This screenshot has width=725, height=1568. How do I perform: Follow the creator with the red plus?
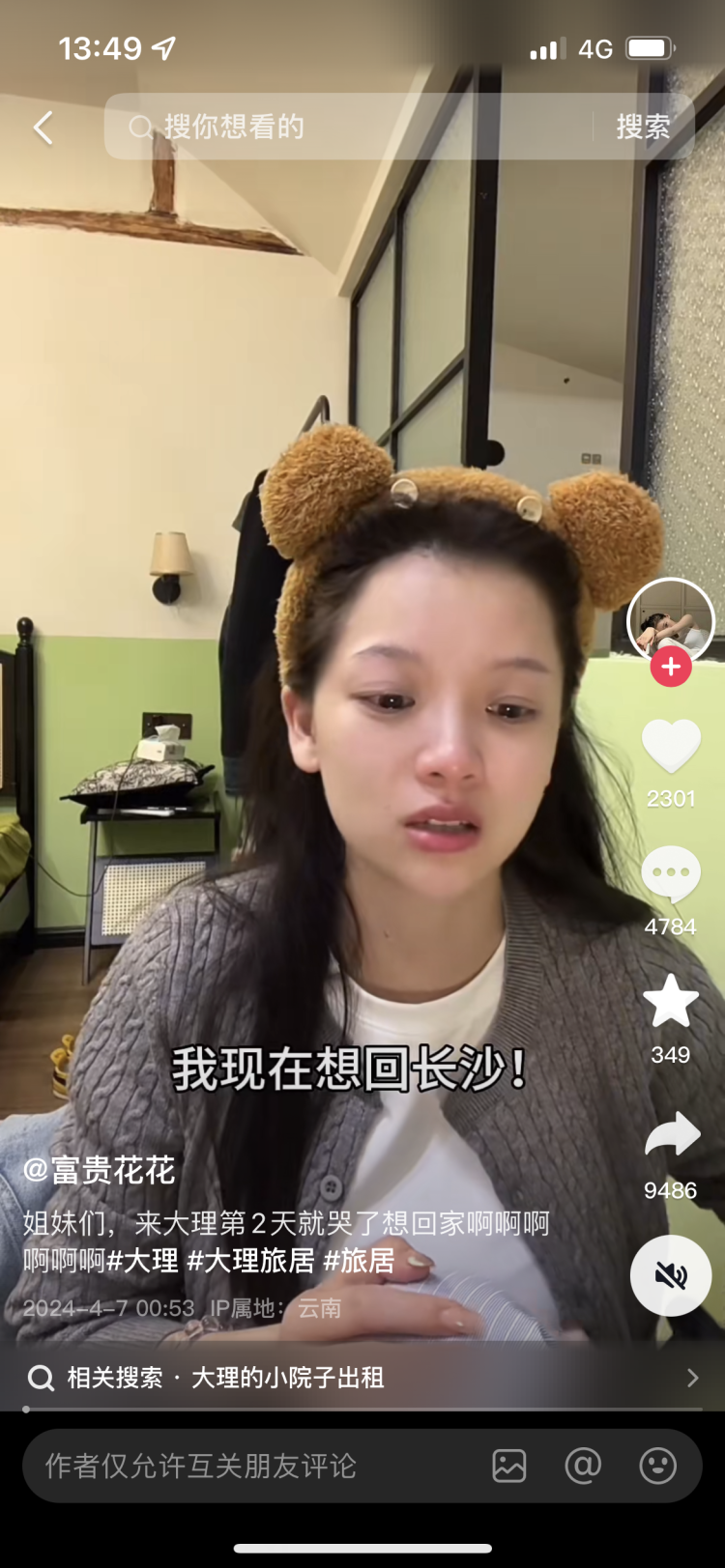click(x=671, y=668)
